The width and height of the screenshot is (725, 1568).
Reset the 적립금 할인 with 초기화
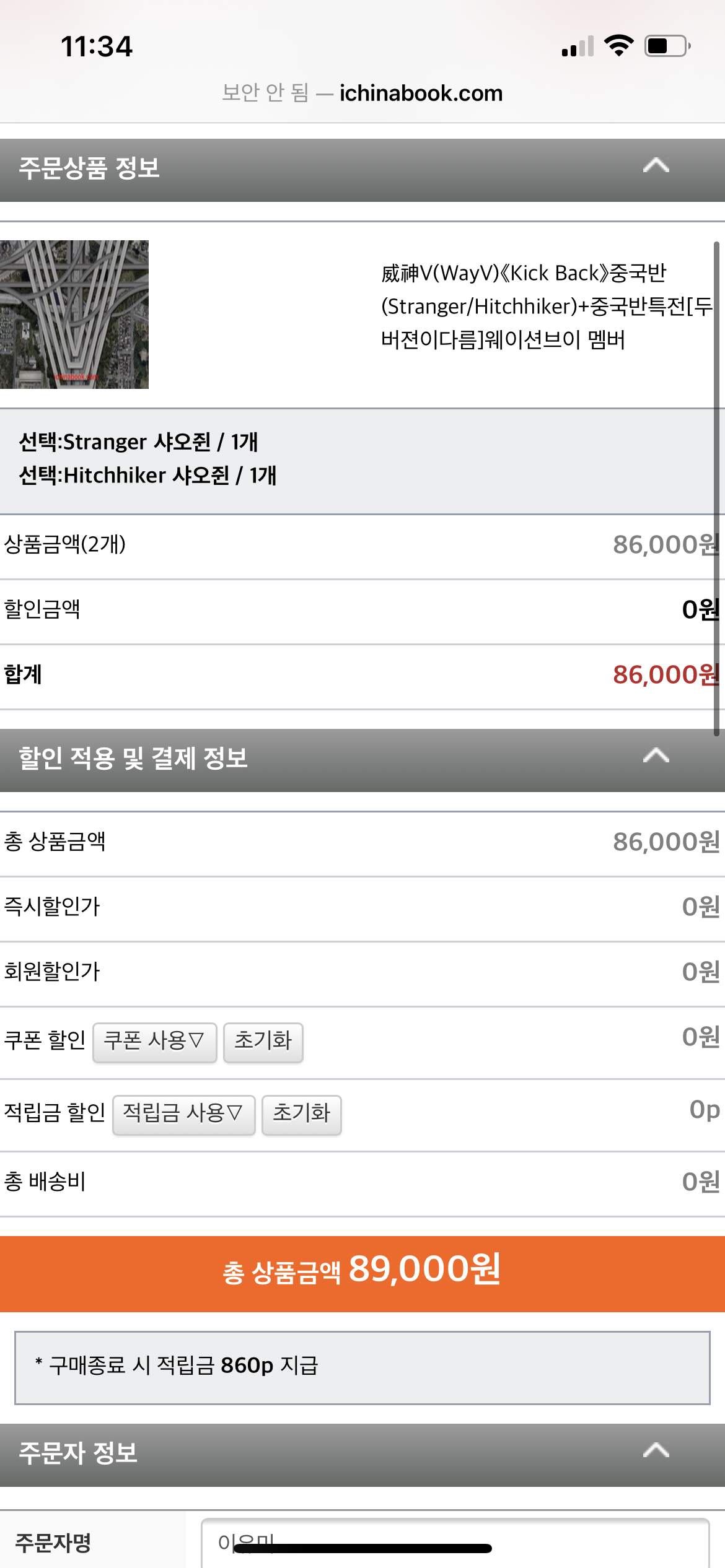coord(301,1113)
